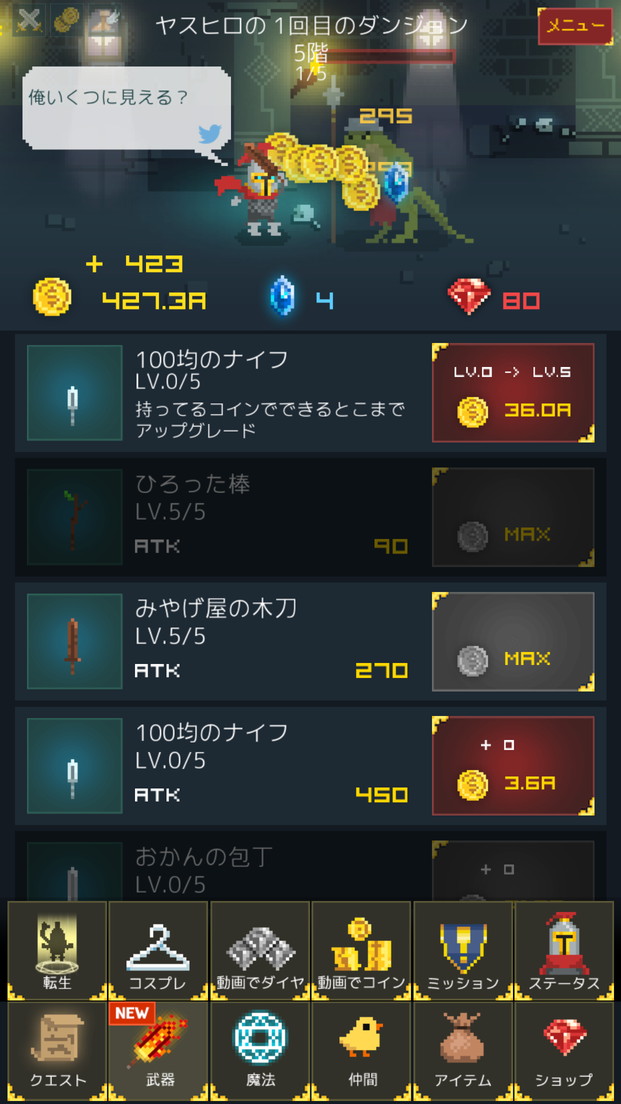Buy 100均のナイフ upgrade for 3.6A coins
The height and width of the screenshot is (1104, 621).
pyautogui.click(x=513, y=767)
